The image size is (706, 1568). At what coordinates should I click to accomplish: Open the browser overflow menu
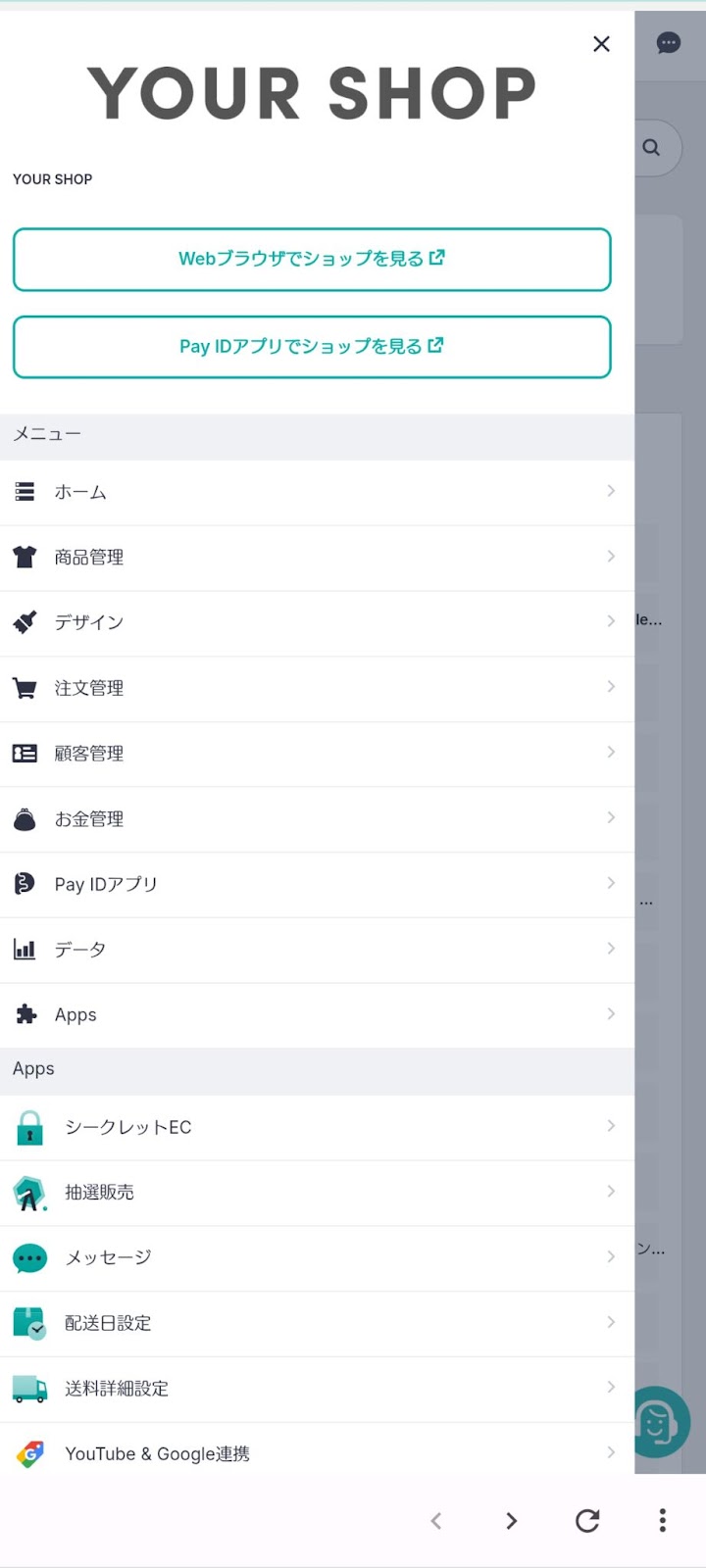tap(663, 1520)
